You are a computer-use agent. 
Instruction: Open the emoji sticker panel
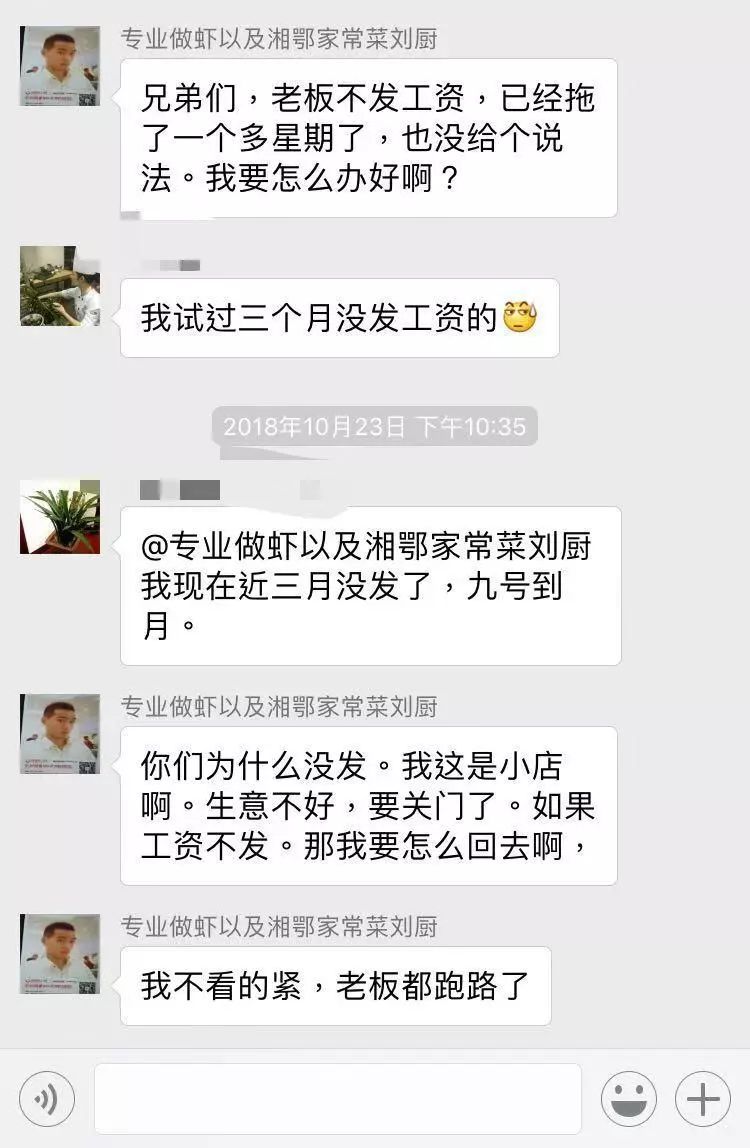(x=628, y=1099)
